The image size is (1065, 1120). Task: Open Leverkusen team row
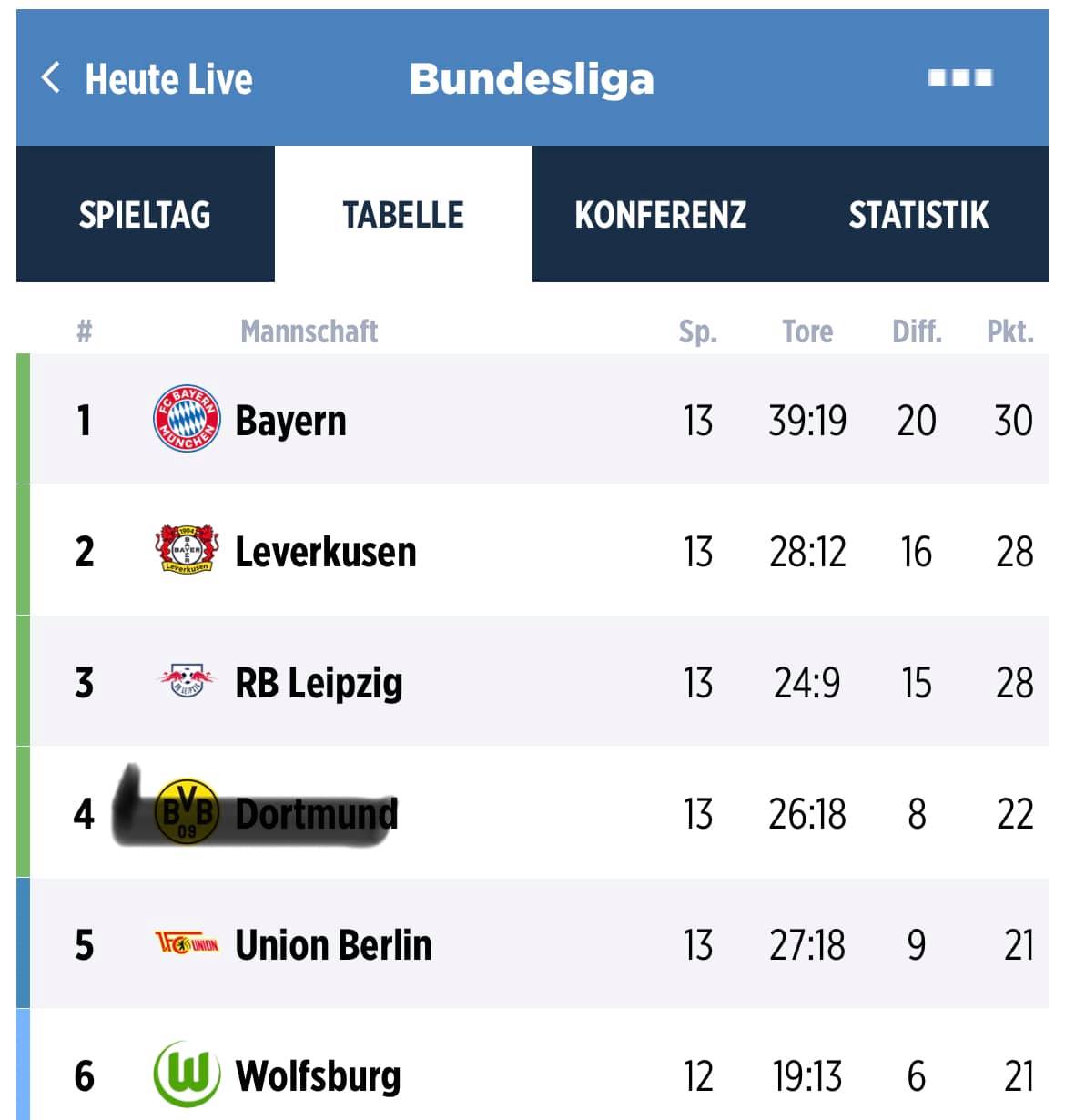click(532, 551)
